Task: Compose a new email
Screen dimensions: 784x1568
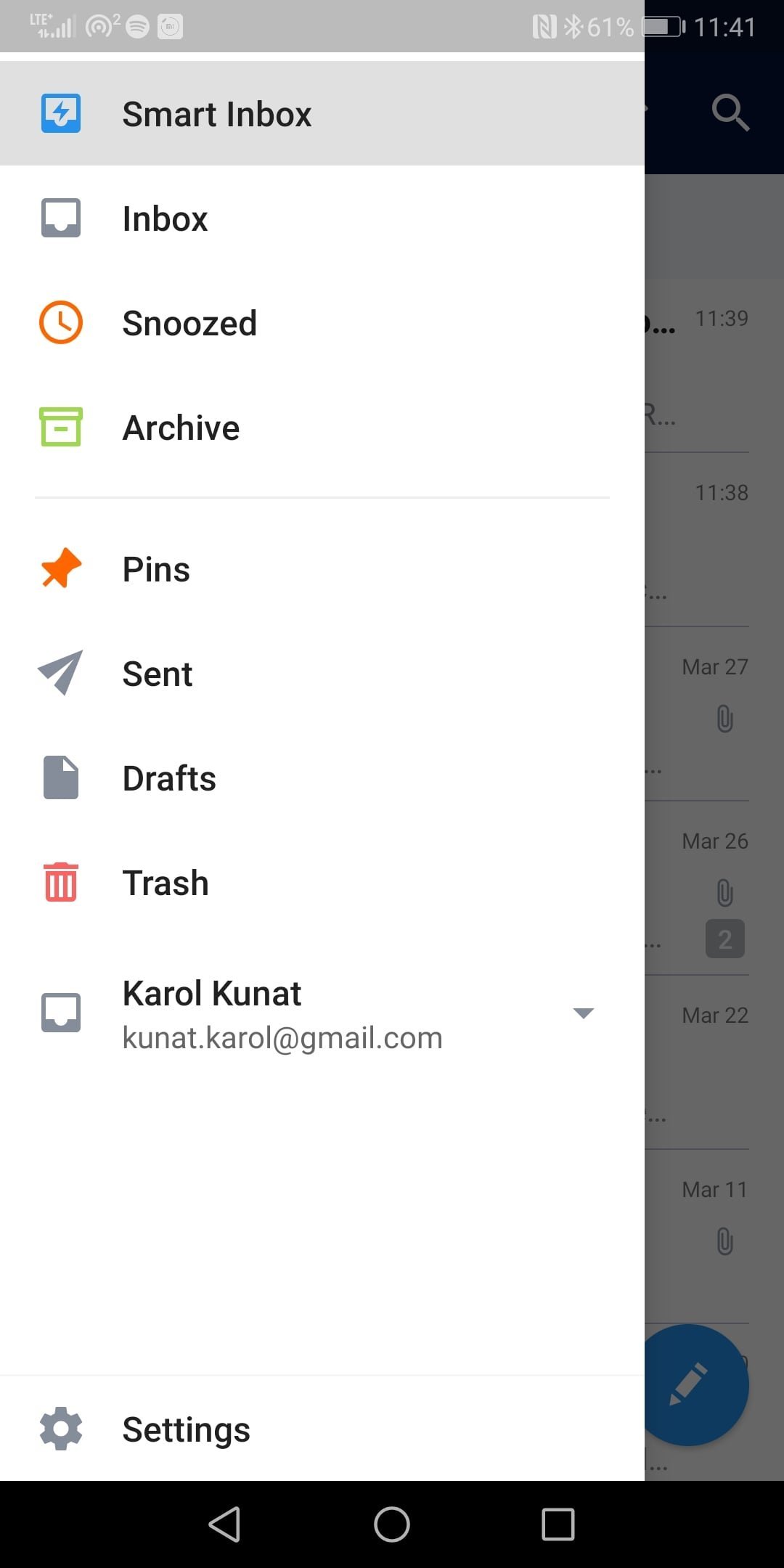Action: [695, 1385]
